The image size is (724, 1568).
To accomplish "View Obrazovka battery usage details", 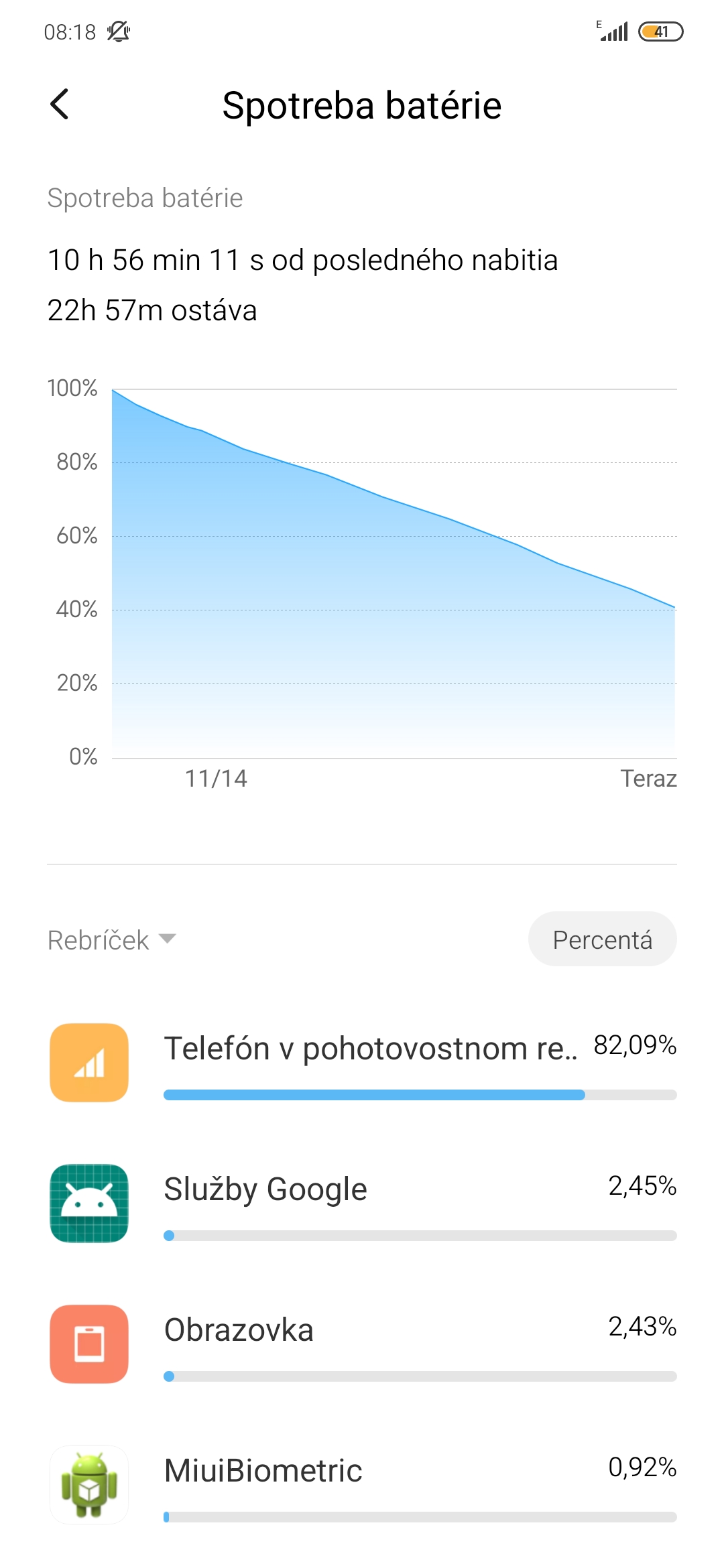I will point(362,1344).
